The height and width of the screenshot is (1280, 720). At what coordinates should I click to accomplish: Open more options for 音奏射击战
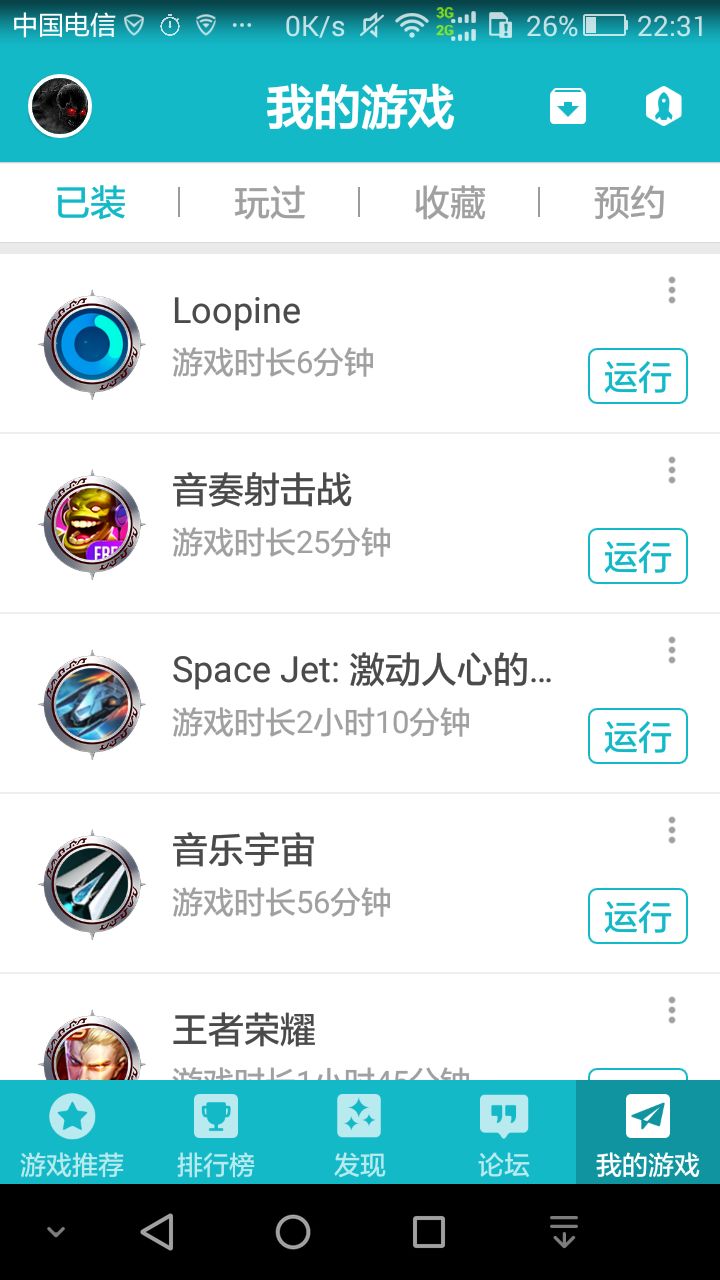tap(672, 470)
